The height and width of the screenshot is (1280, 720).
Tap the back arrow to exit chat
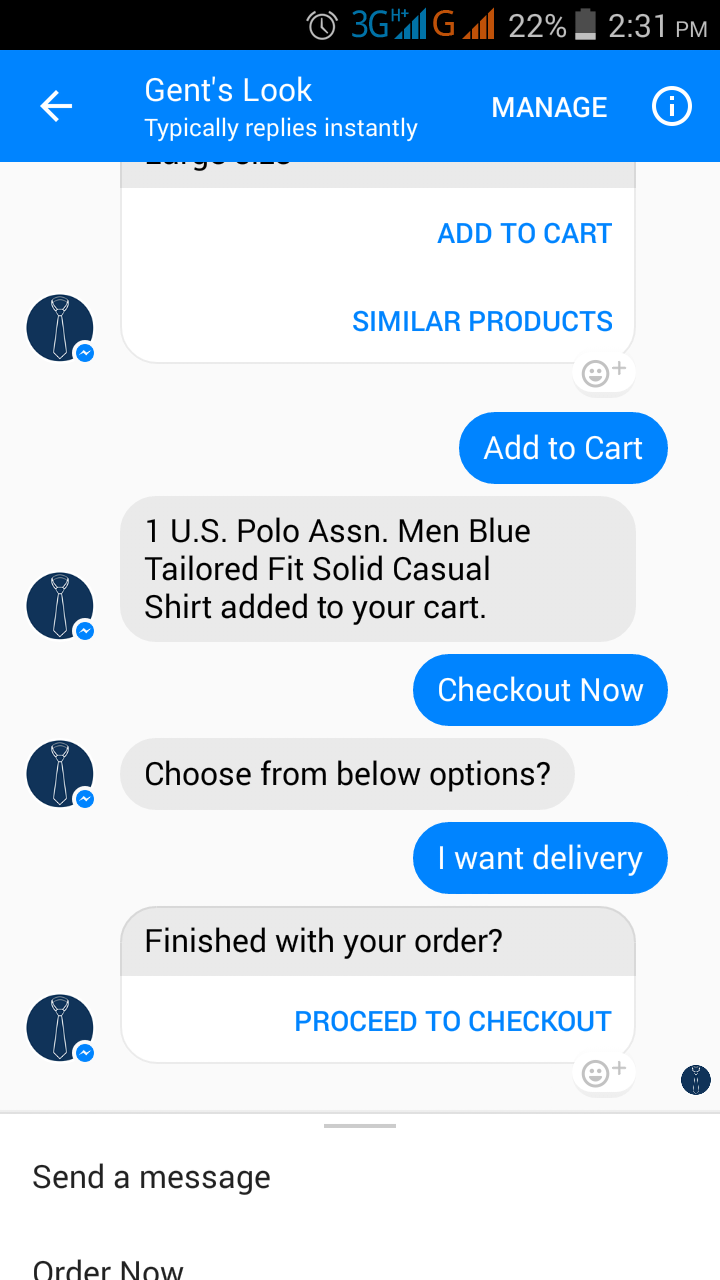tap(55, 106)
